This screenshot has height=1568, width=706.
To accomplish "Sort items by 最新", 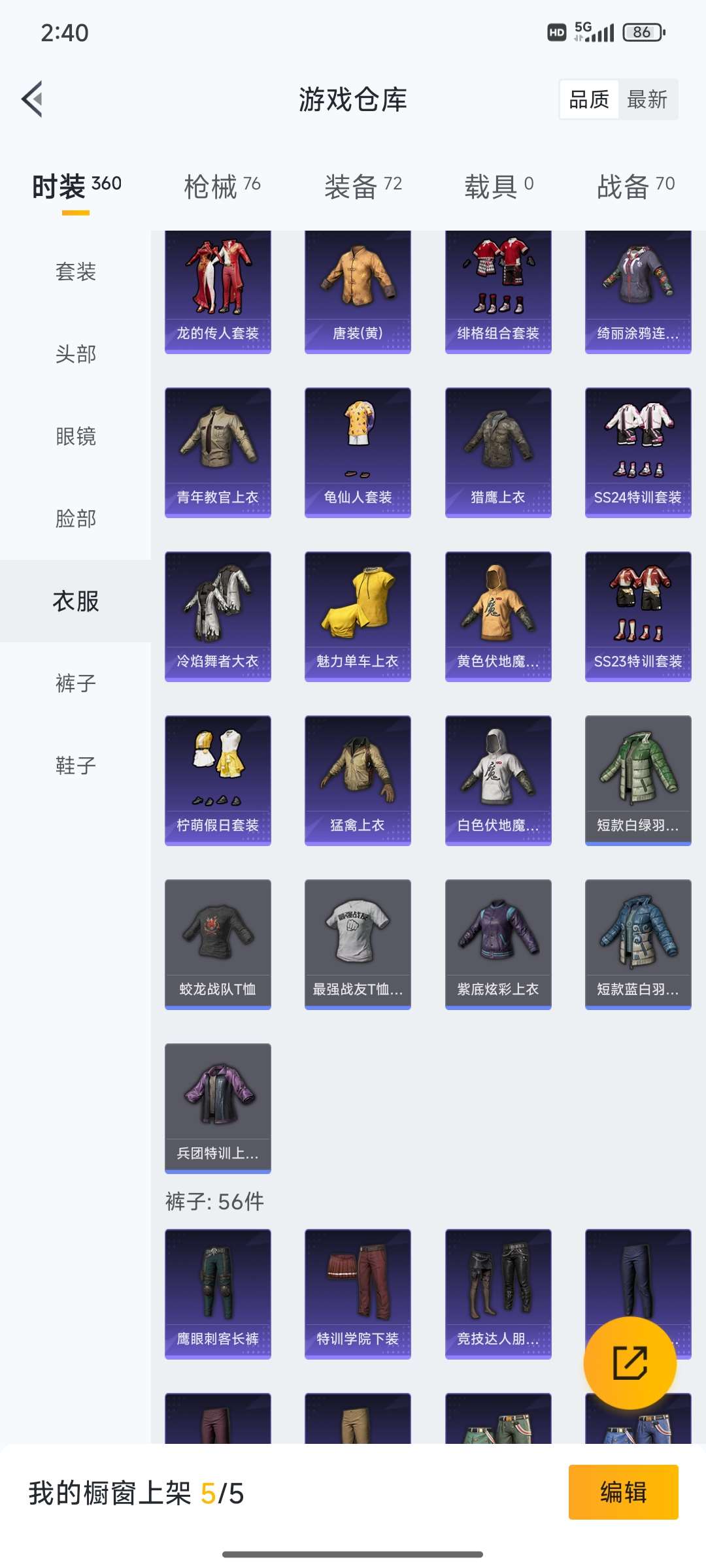I will 647,99.
